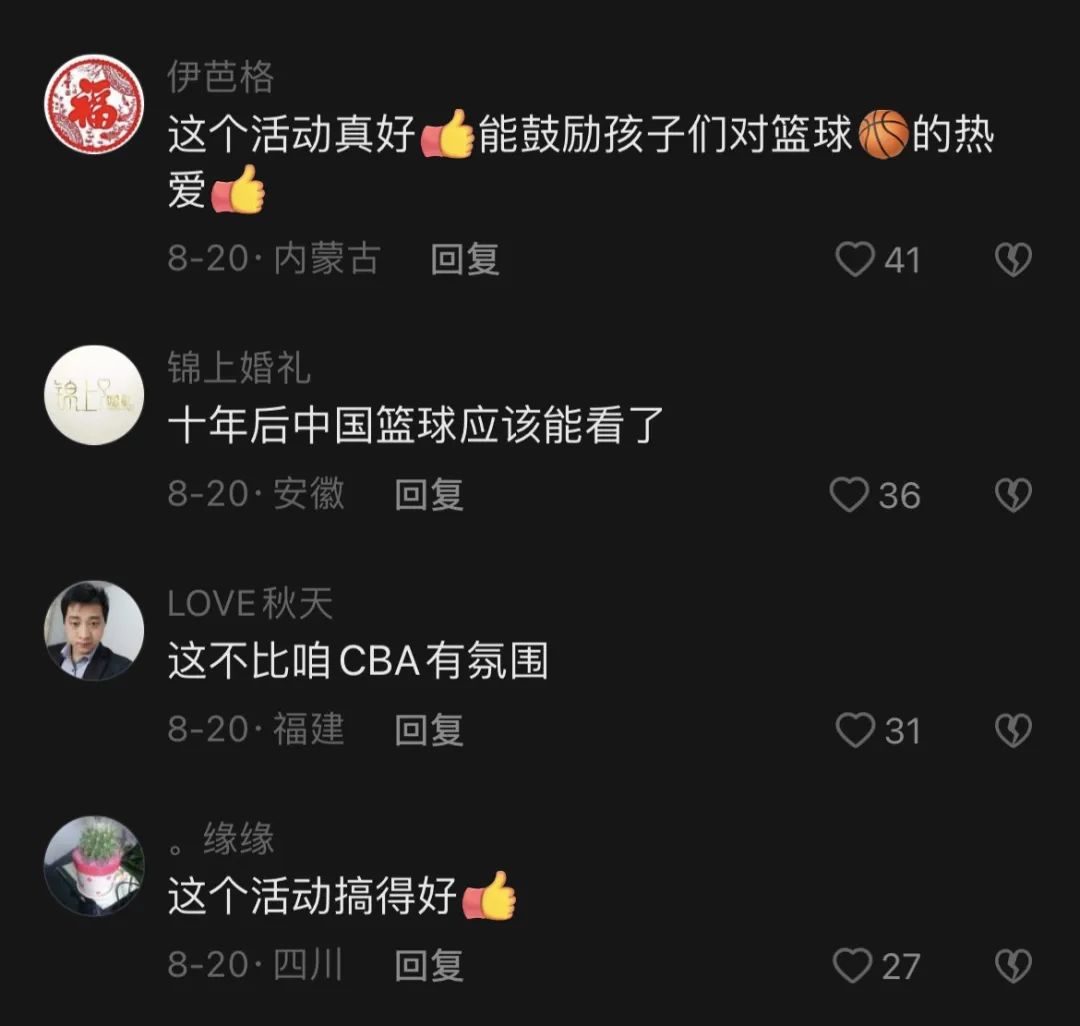Dislike 。缘缘's comment
The height and width of the screenshot is (1026, 1080).
(1013, 966)
